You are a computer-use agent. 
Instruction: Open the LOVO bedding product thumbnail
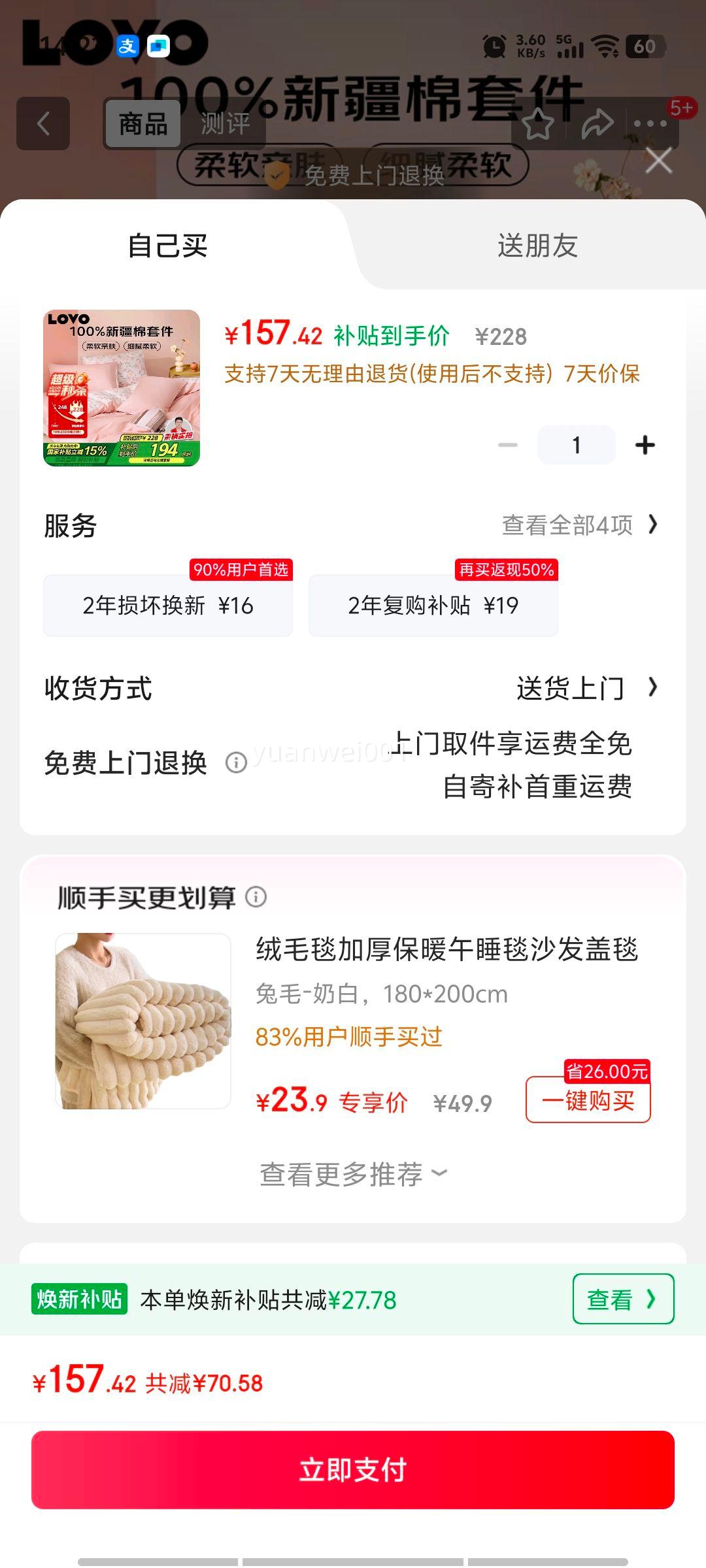[122, 388]
